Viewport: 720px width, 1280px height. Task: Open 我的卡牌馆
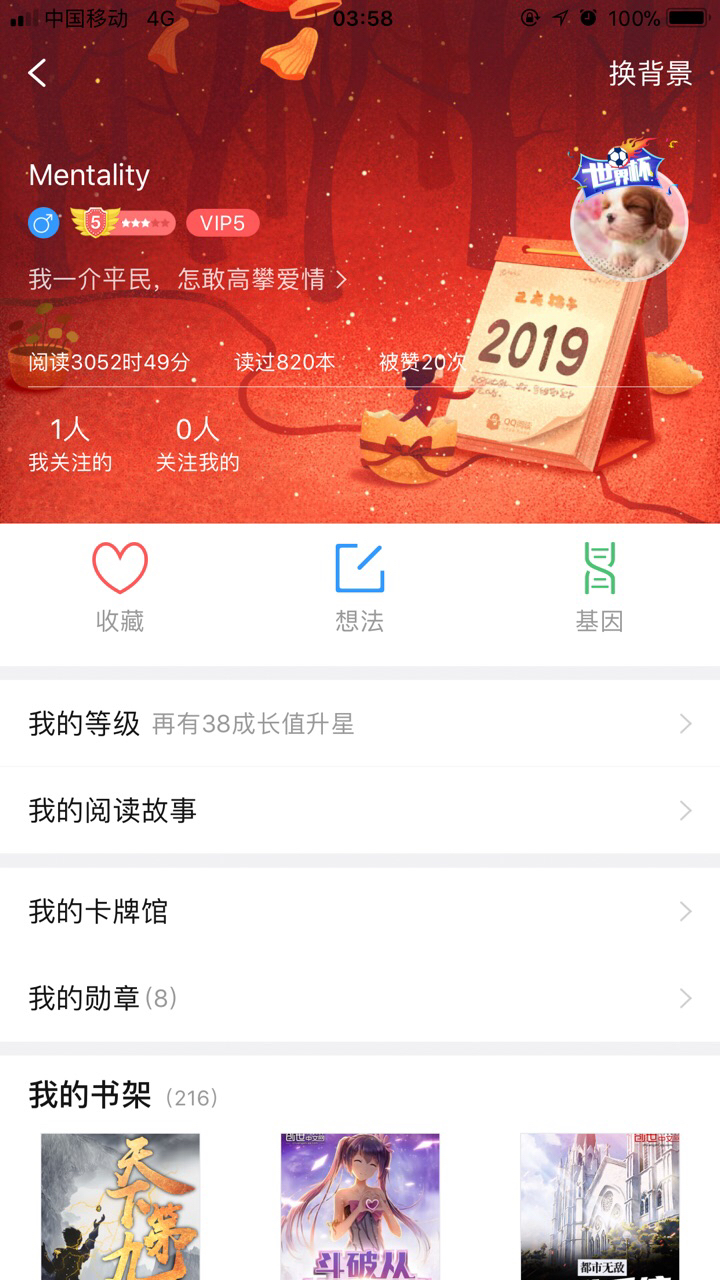(x=360, y=911)
